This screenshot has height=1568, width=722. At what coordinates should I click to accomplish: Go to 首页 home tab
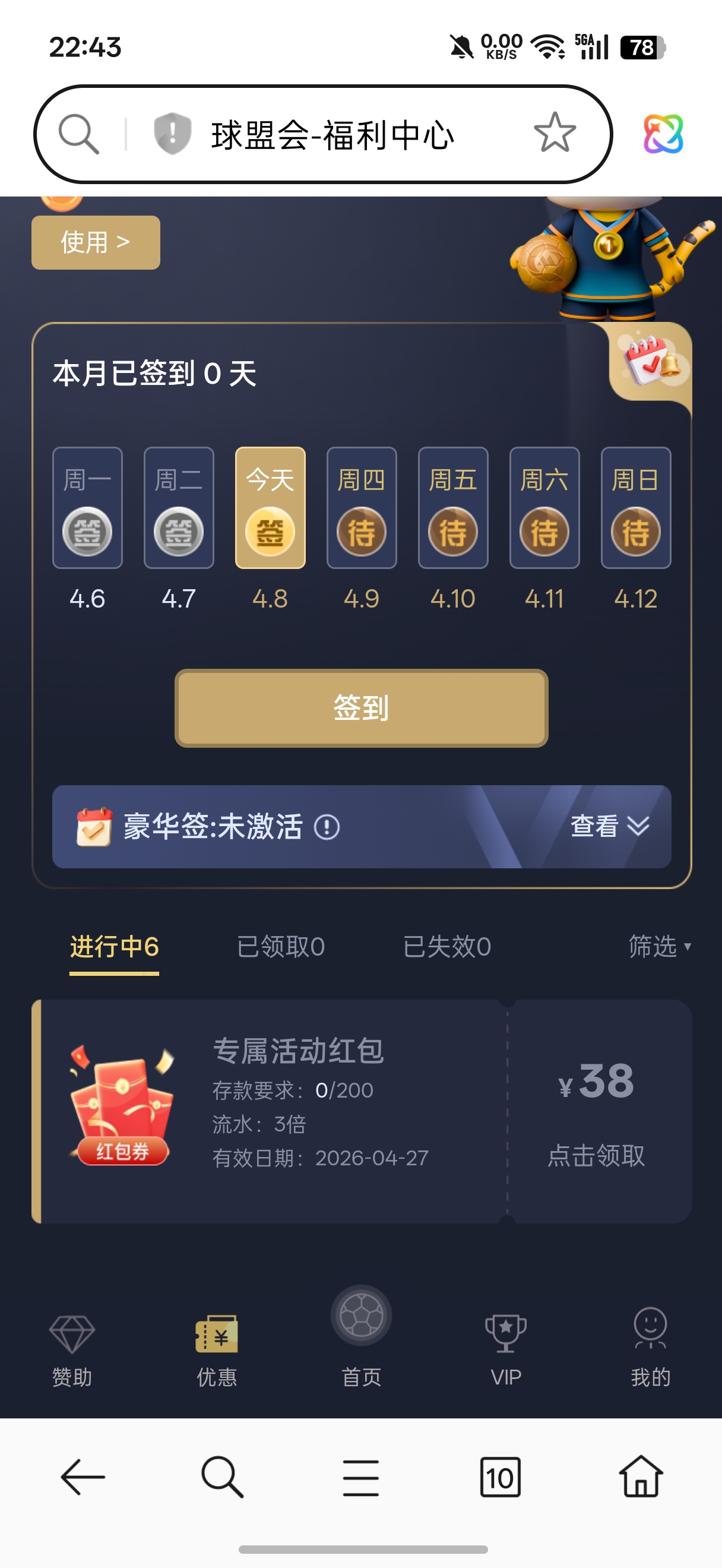click(x=362, y=1333)
